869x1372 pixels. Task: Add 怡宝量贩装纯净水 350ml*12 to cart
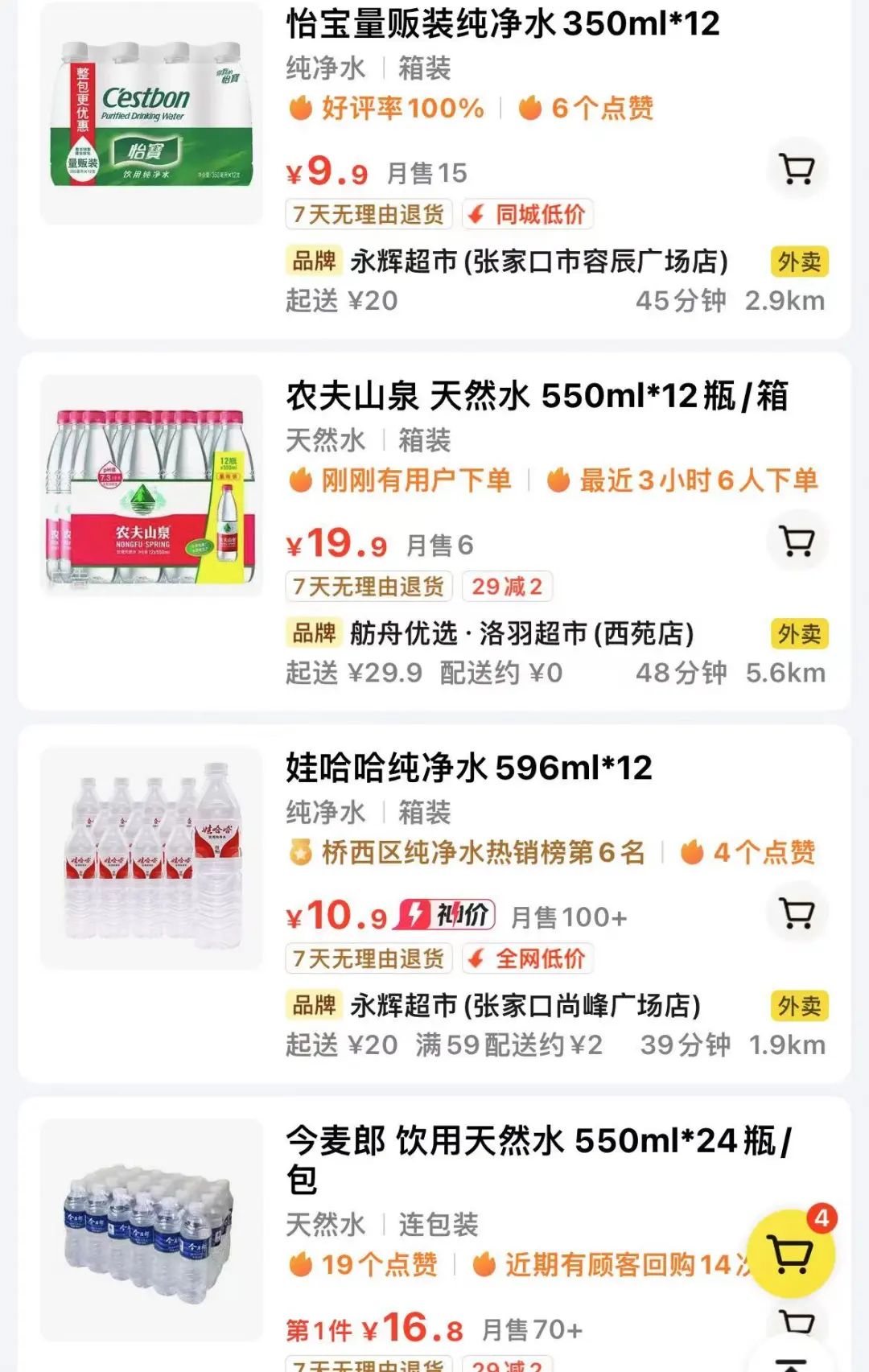pos(797,169)
